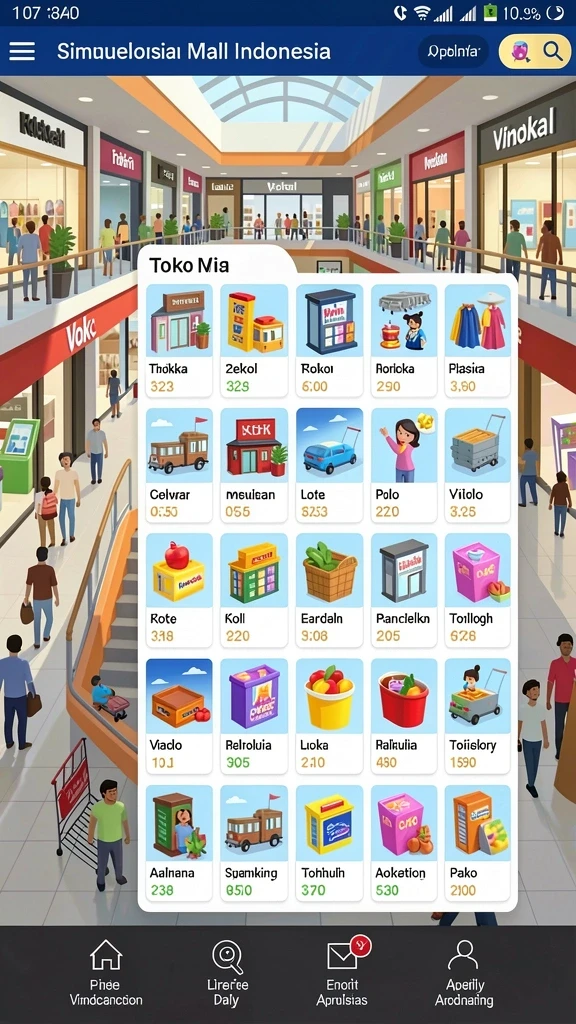Open the Aalnana tile
This screenshot has width=576, height=1024.
[179, 843]
